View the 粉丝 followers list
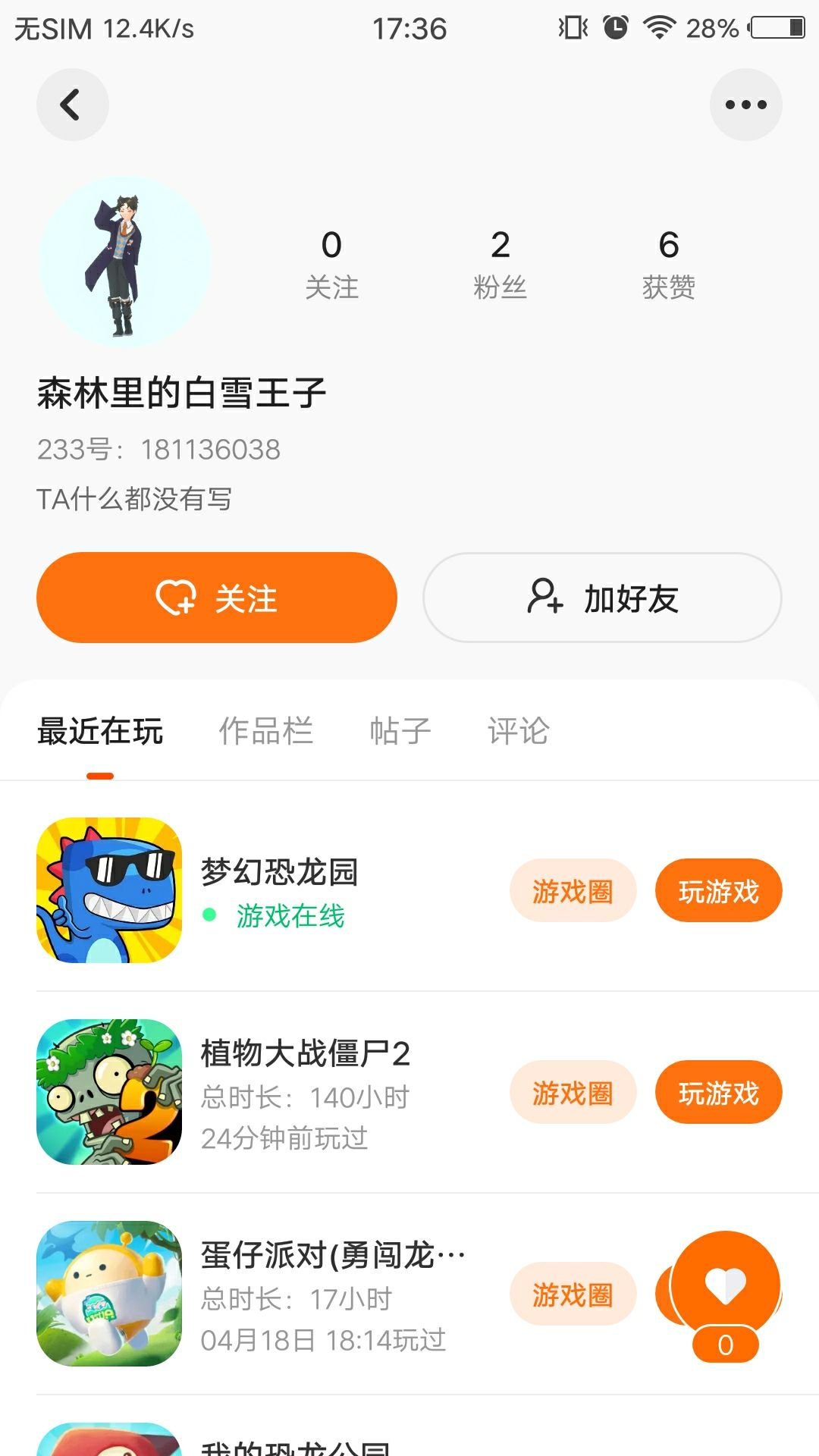819x1456 pixels. coord(500,263)
